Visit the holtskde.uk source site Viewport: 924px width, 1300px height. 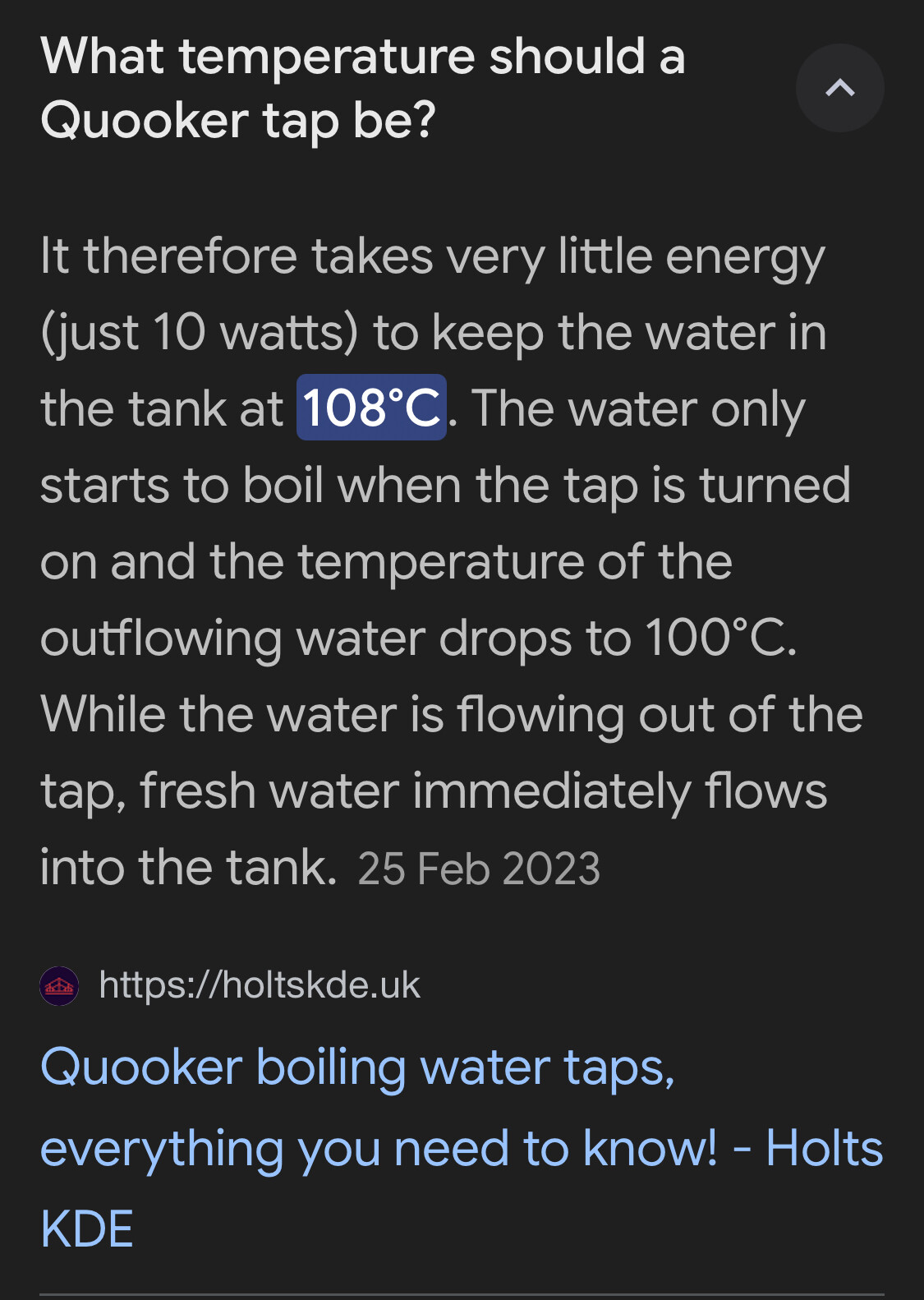259,984
